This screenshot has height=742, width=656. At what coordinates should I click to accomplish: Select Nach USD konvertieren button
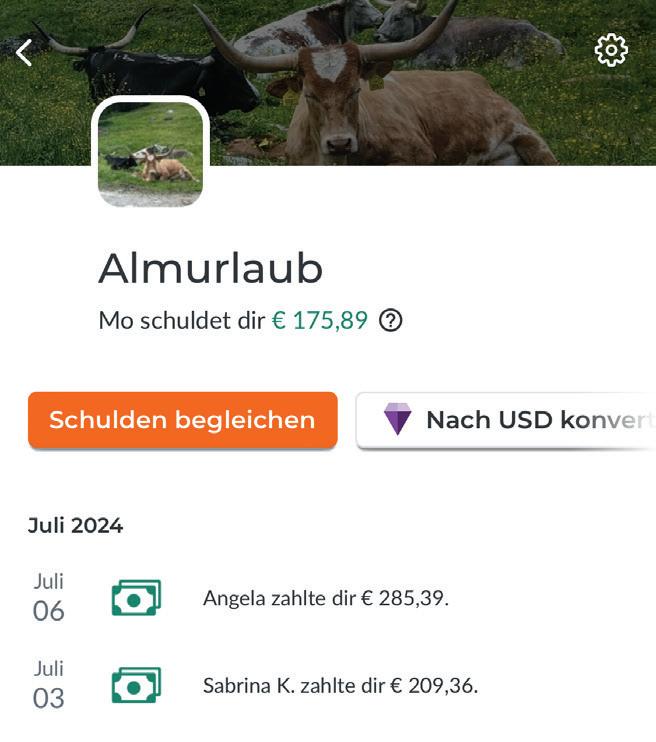point(508,420)
